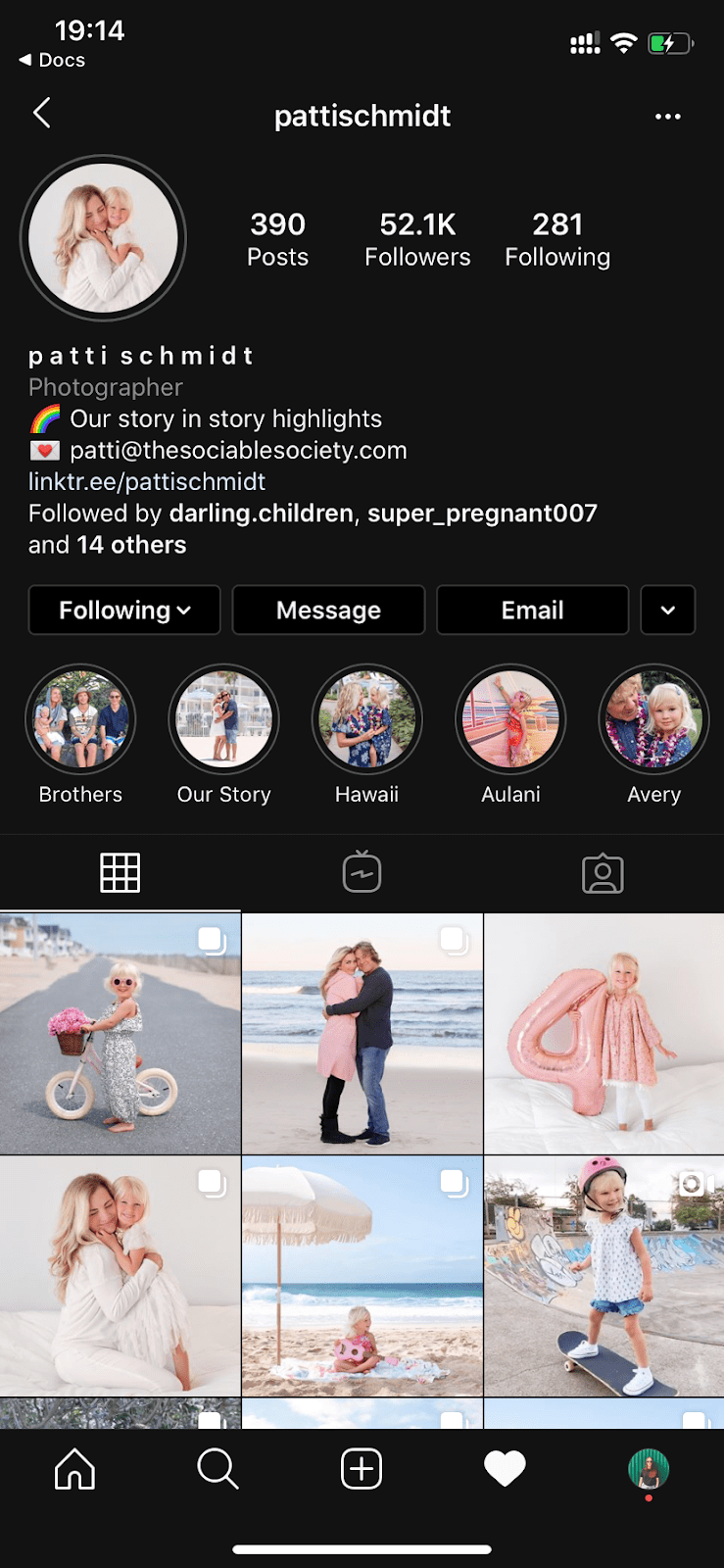Open the activity heart tab
Image resolution: width=724 pixels, height=1568 pixels.
[x=505, y=1469]
